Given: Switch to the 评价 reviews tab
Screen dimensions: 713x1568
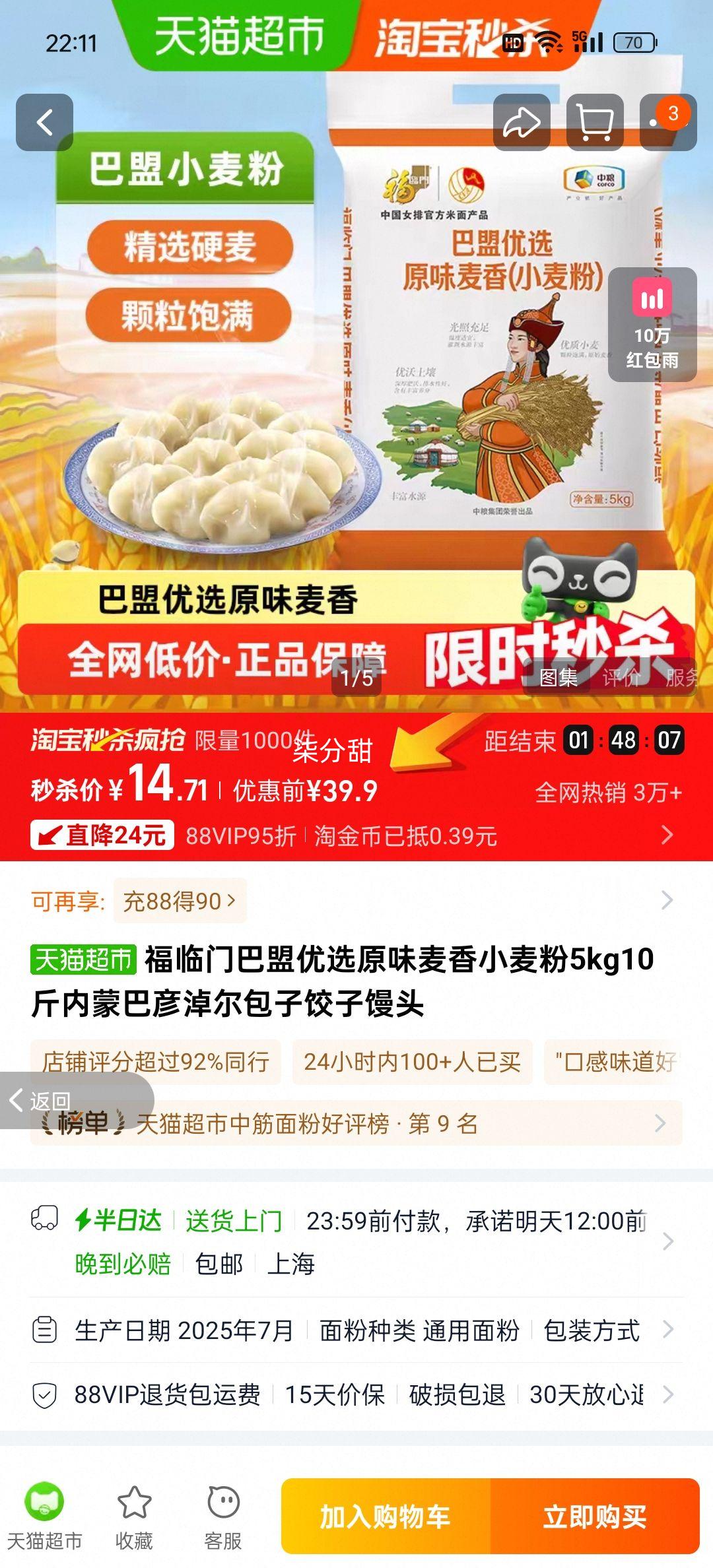Looking at the screenshot, I should 621,677.
